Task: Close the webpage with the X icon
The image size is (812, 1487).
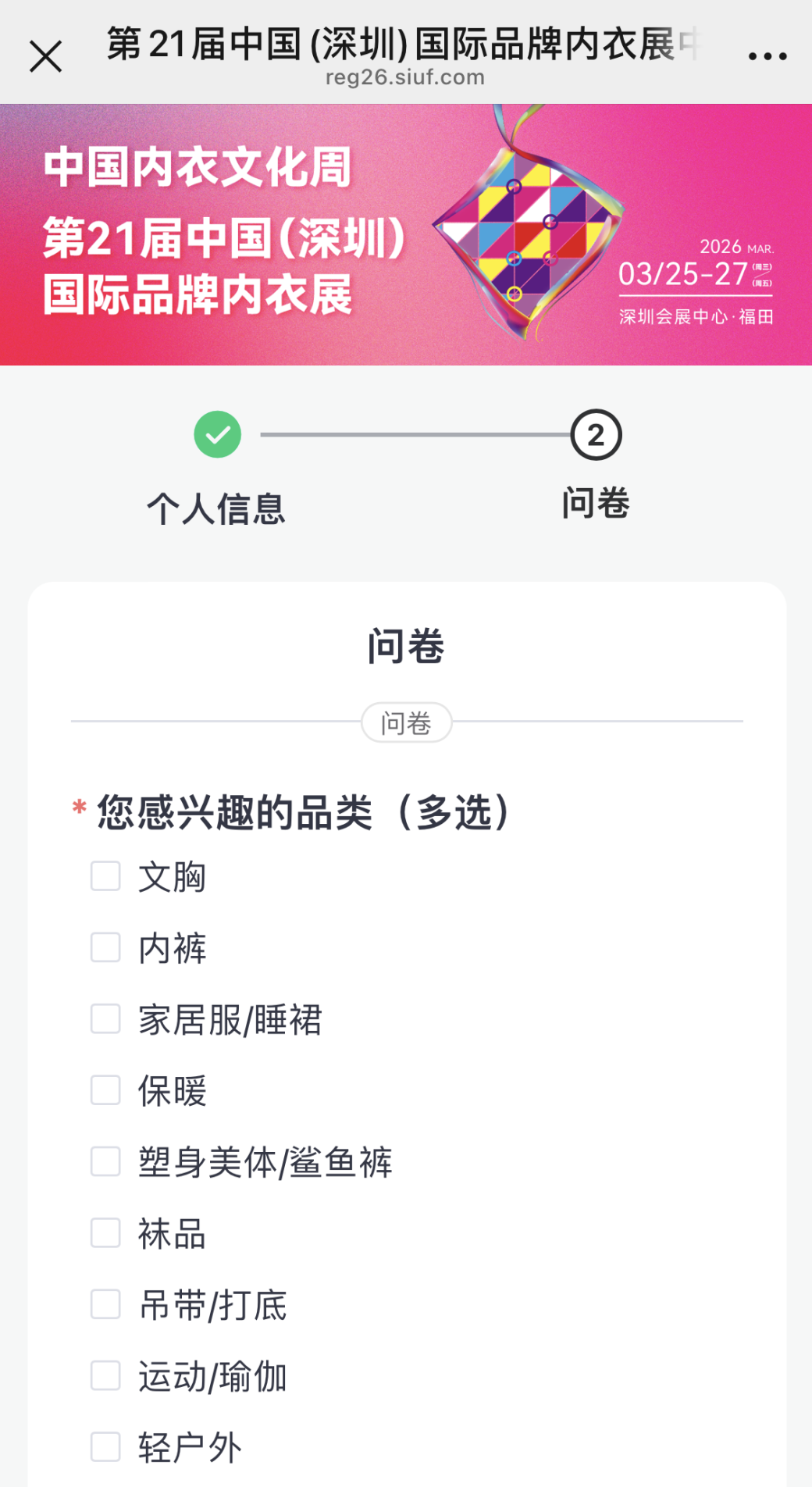Action: pos(45,55)
